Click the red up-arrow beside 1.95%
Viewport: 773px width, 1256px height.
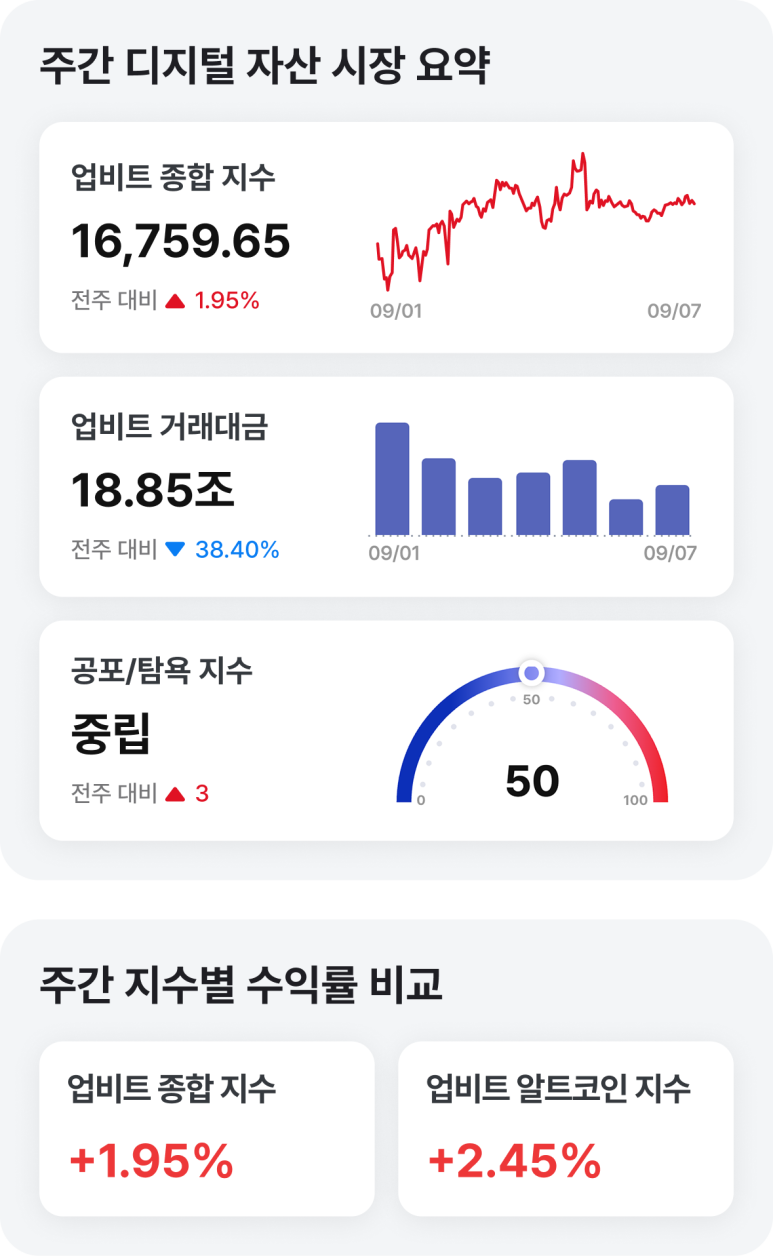[177, 299]
